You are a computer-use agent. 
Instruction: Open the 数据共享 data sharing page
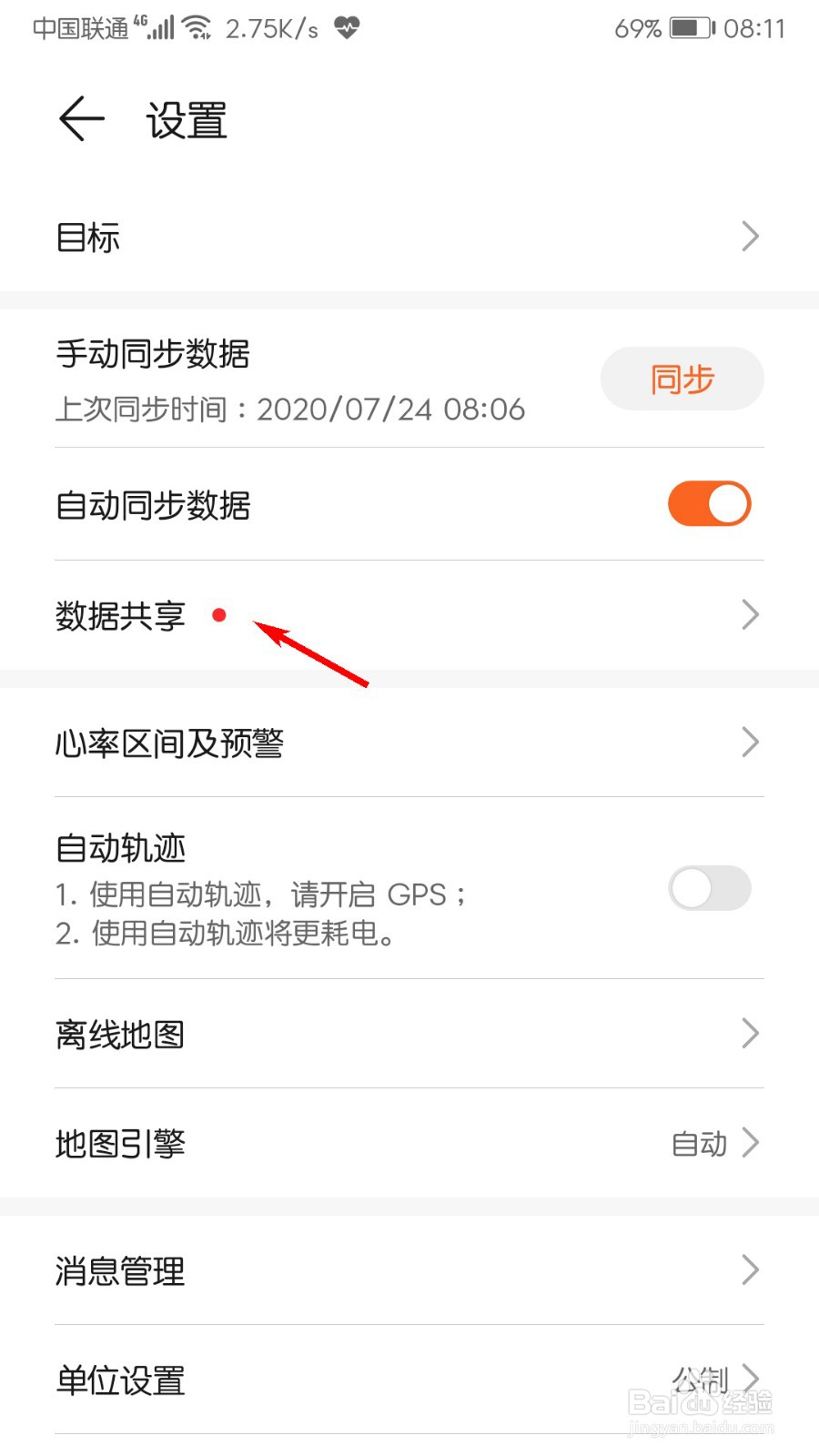[x=409, y=616]
